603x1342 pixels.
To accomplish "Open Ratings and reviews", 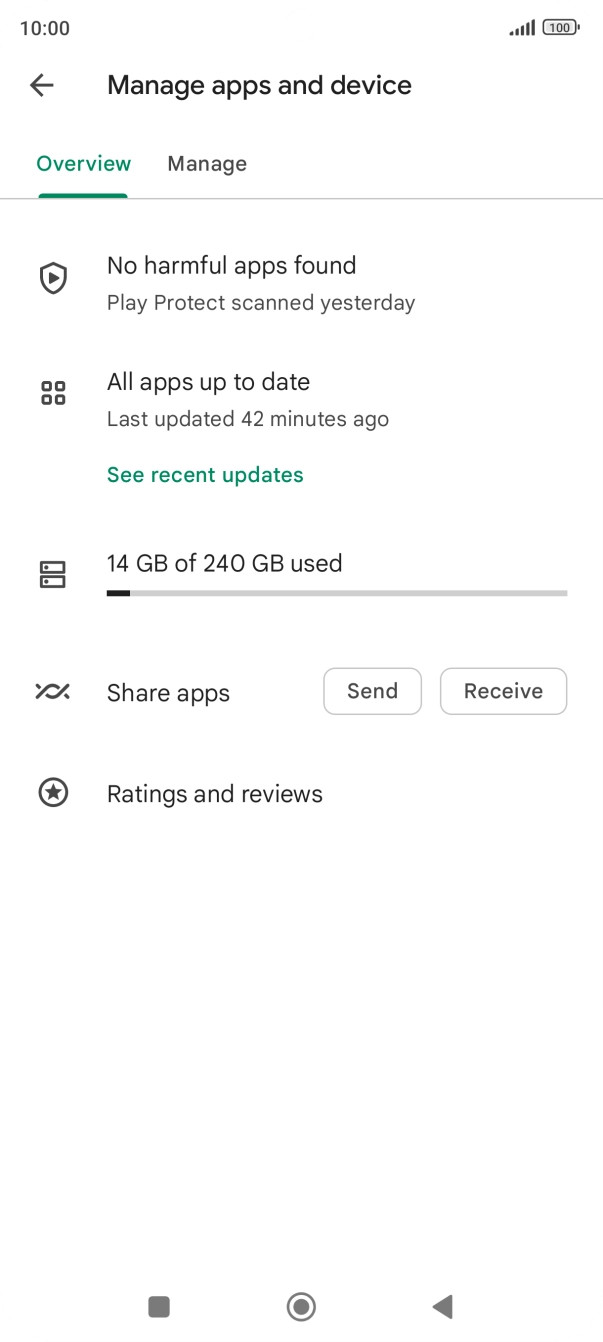I will click(214, 794).
